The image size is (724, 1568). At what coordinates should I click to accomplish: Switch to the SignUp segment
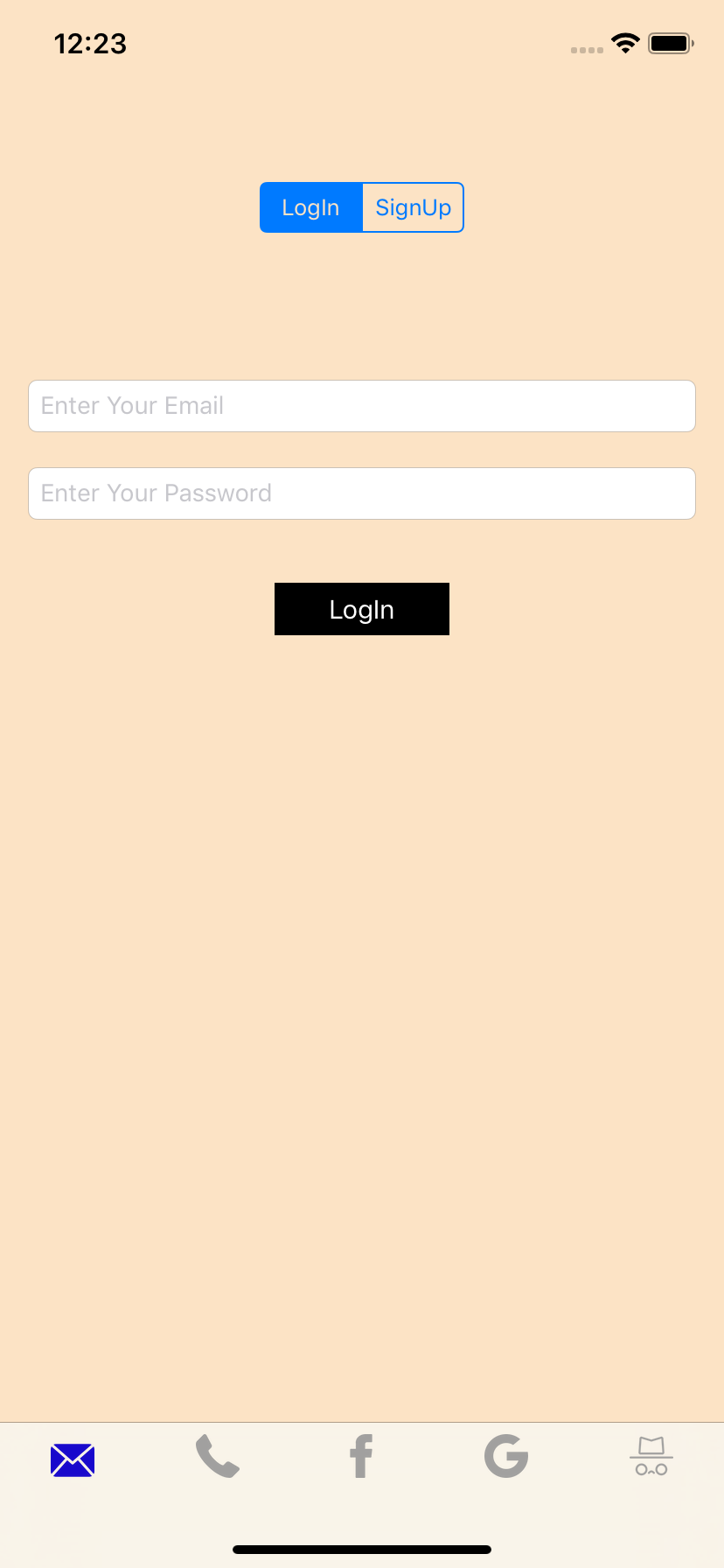[x=413, y=207]
